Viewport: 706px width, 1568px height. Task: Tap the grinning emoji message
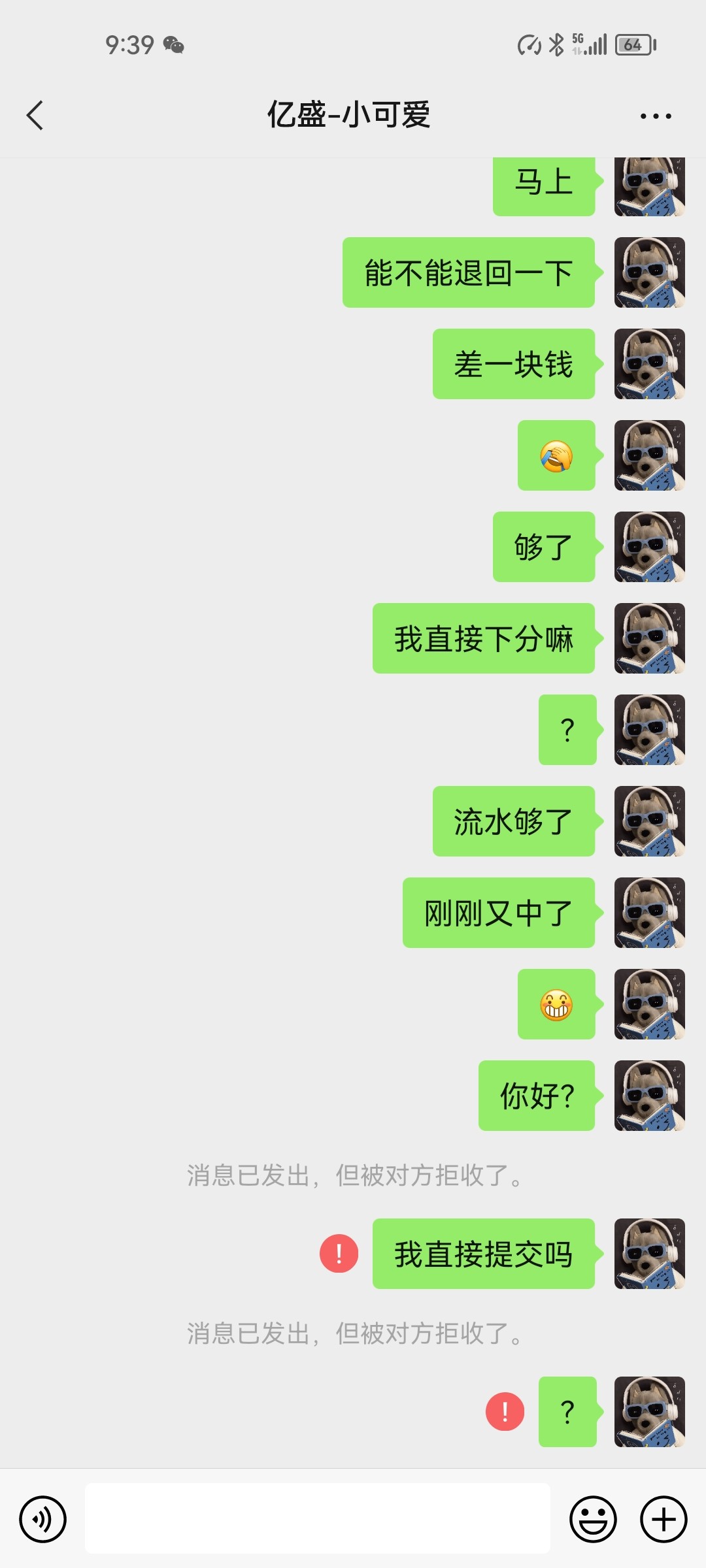point(557,1005)
